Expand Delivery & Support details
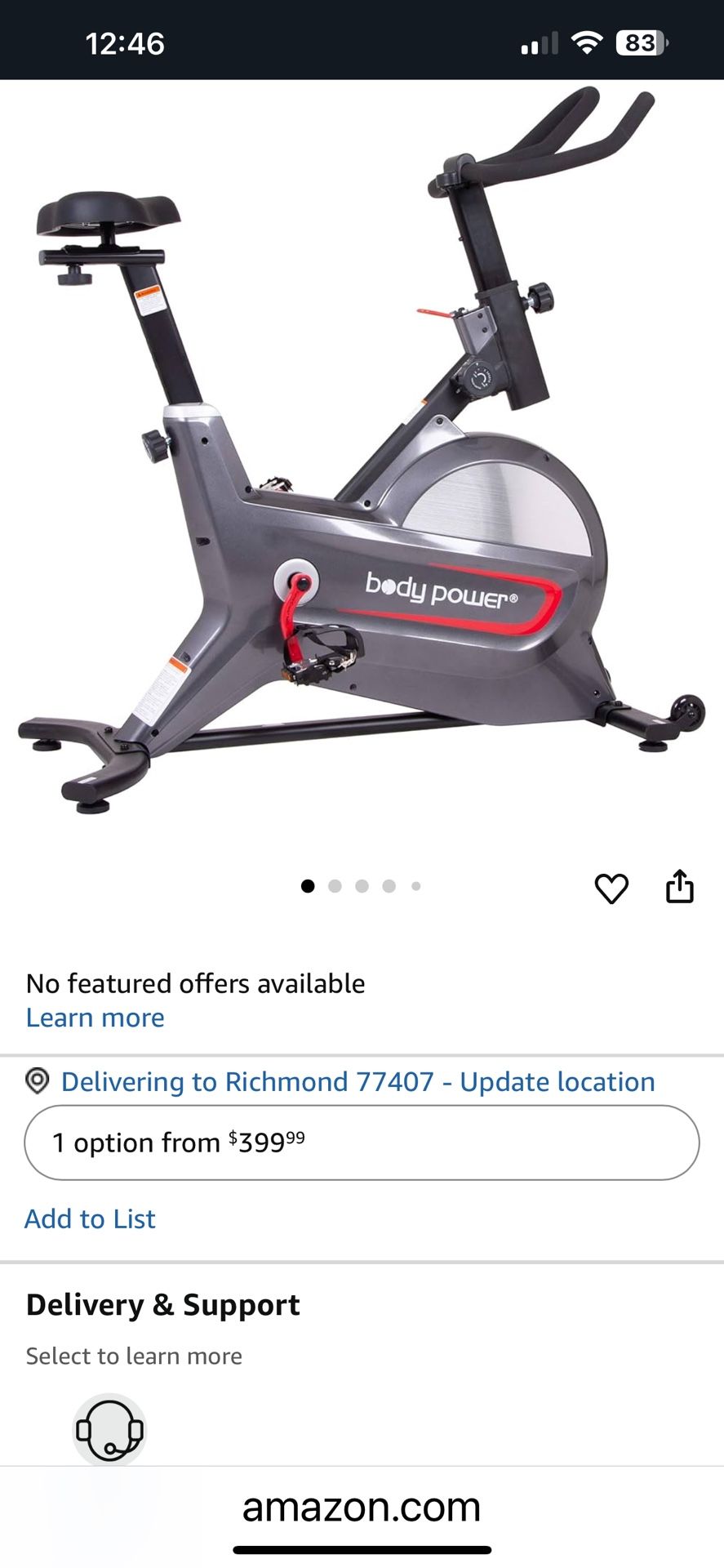724x1568 pixels. 163,1304
